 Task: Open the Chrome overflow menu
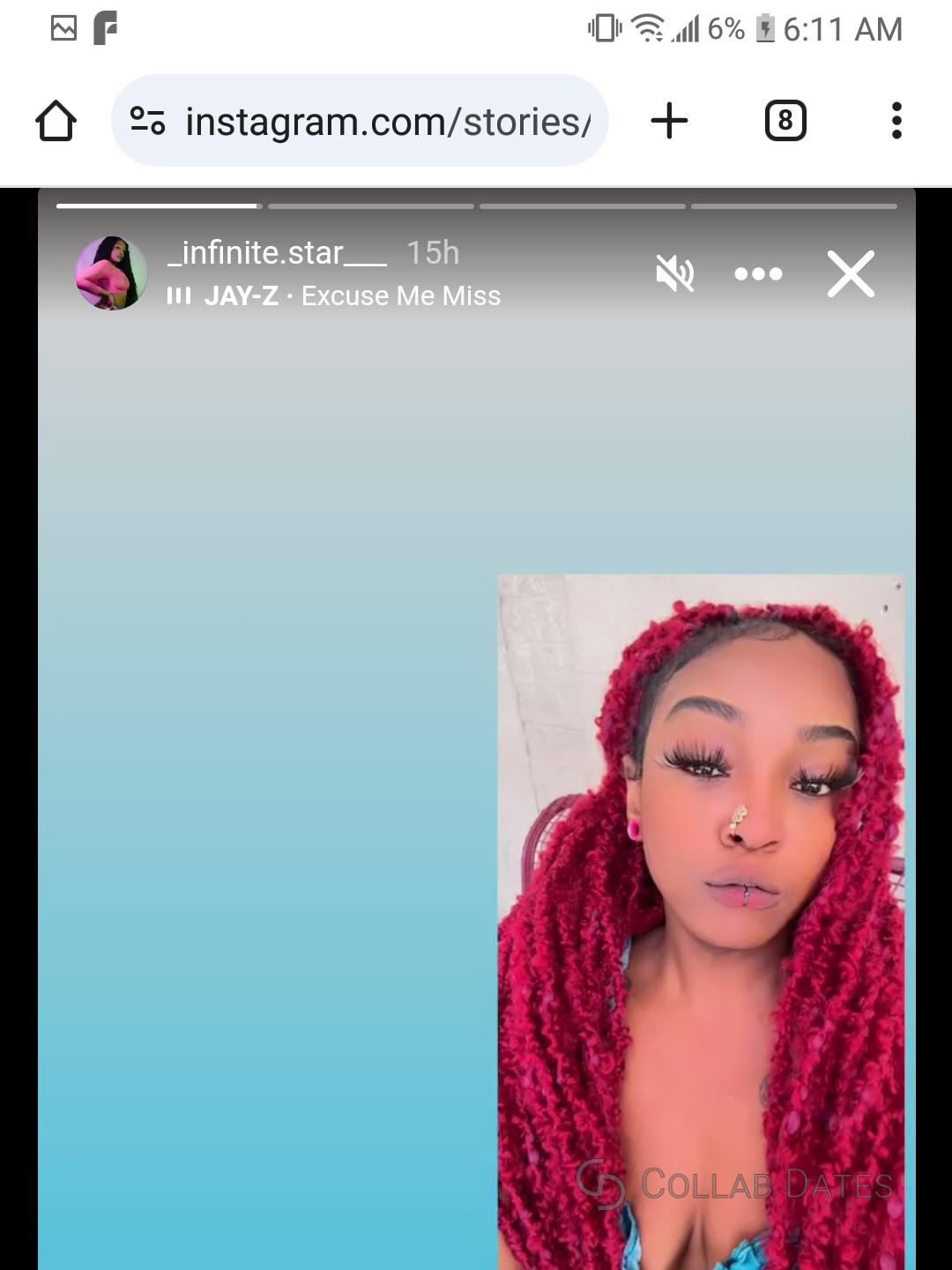click(x=896, y=121)
